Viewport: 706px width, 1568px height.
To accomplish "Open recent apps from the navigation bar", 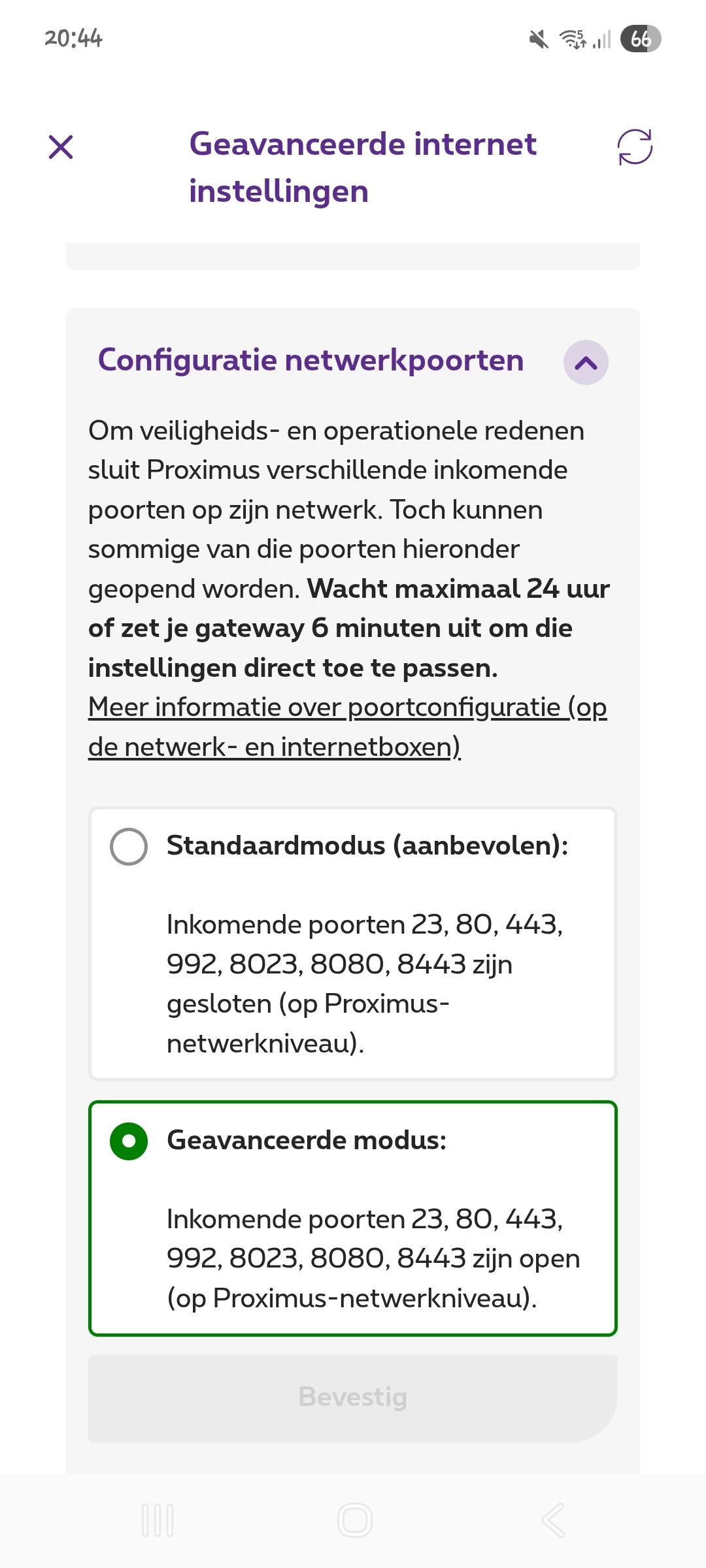I will coord(158,1520).
